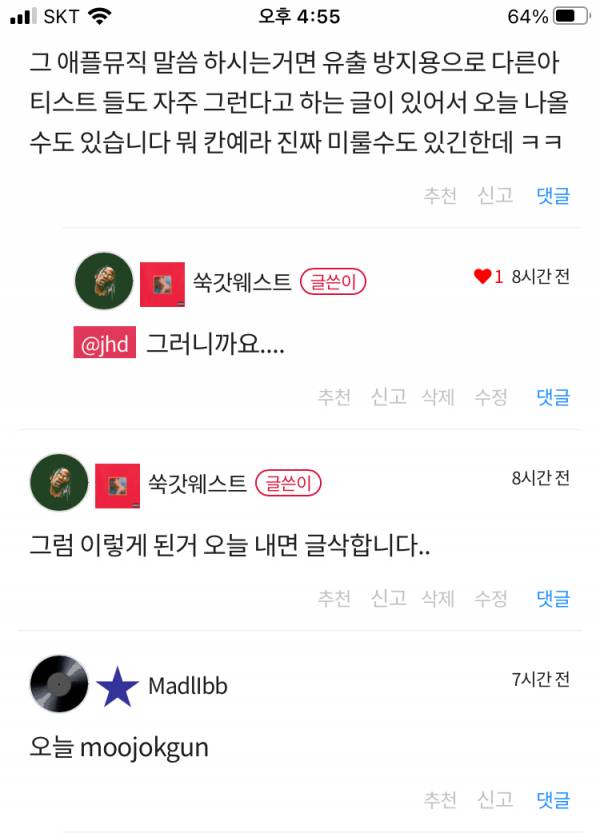The height and width of the screenshot is (833, 600).
Task: Reply to the Apple Music comment via 댓글
Action: (553, 196)
